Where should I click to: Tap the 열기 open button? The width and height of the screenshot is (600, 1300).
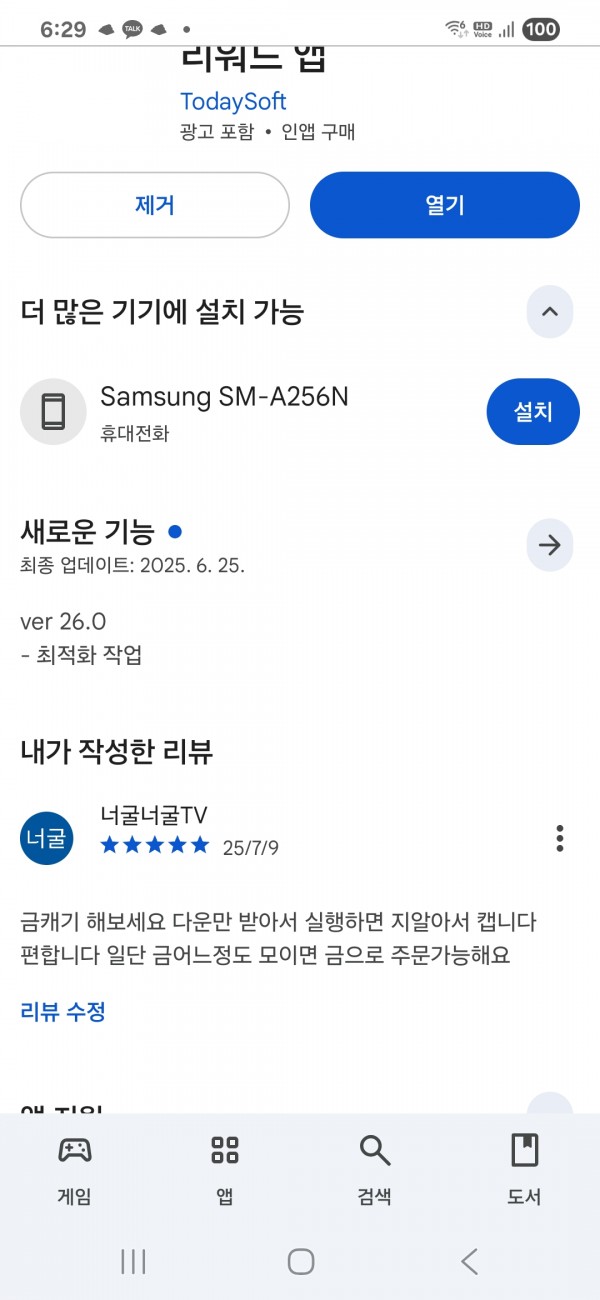point(445,205)
